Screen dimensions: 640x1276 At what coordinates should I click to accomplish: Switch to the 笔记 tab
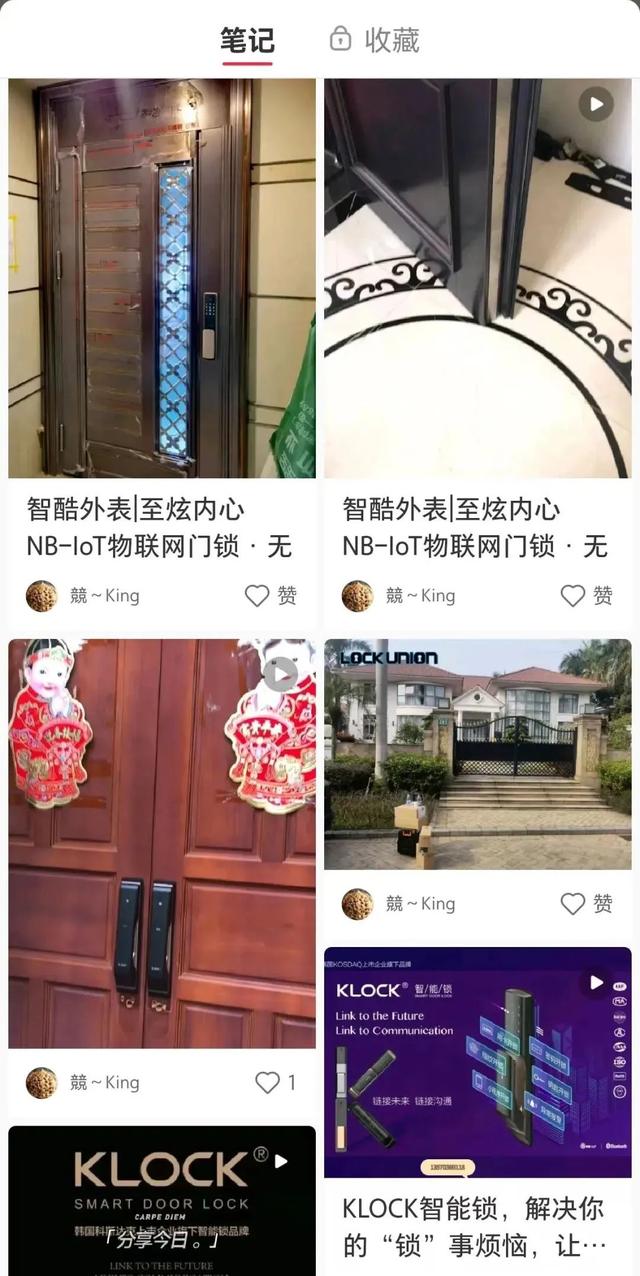pos(247,41)
